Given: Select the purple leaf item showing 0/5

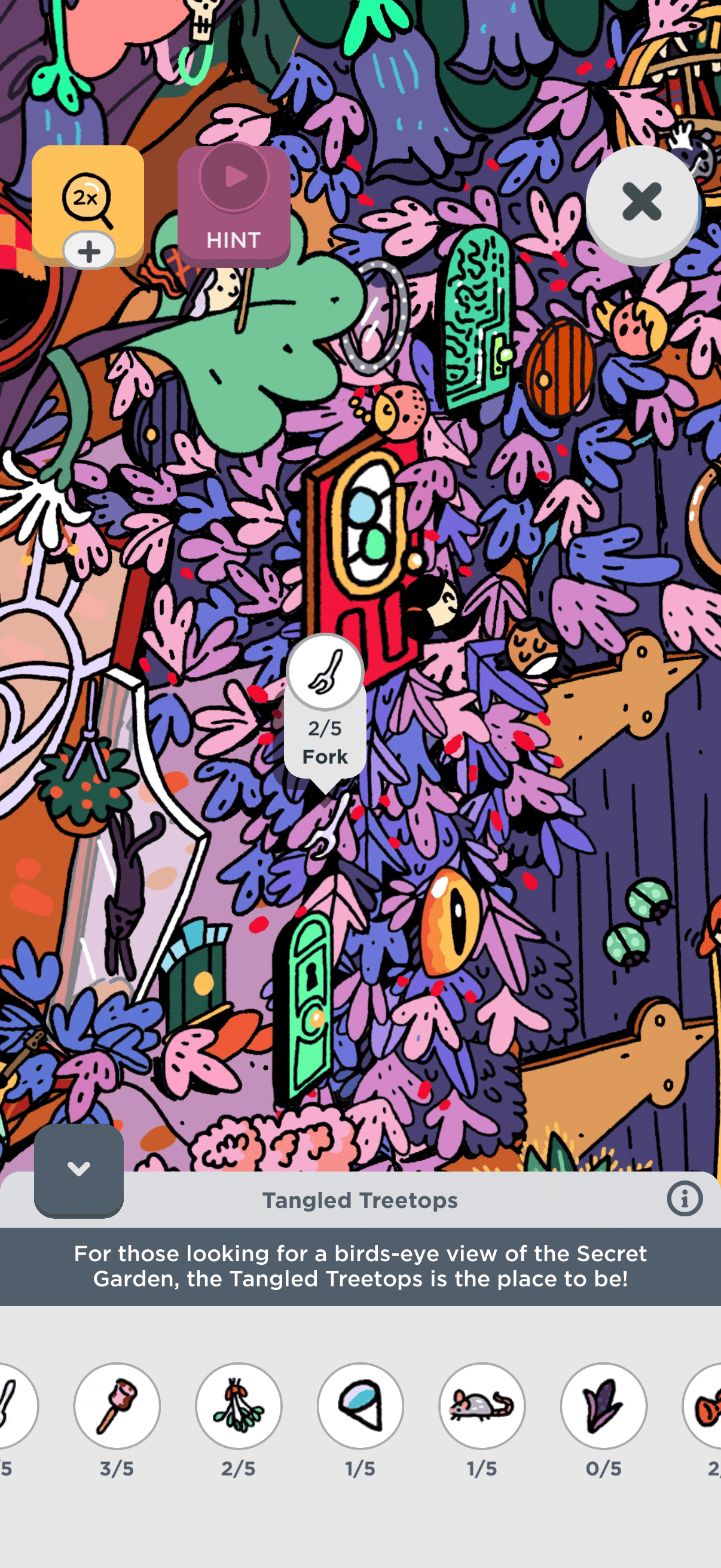Looking at the screenshot, I should [604, 1406].
